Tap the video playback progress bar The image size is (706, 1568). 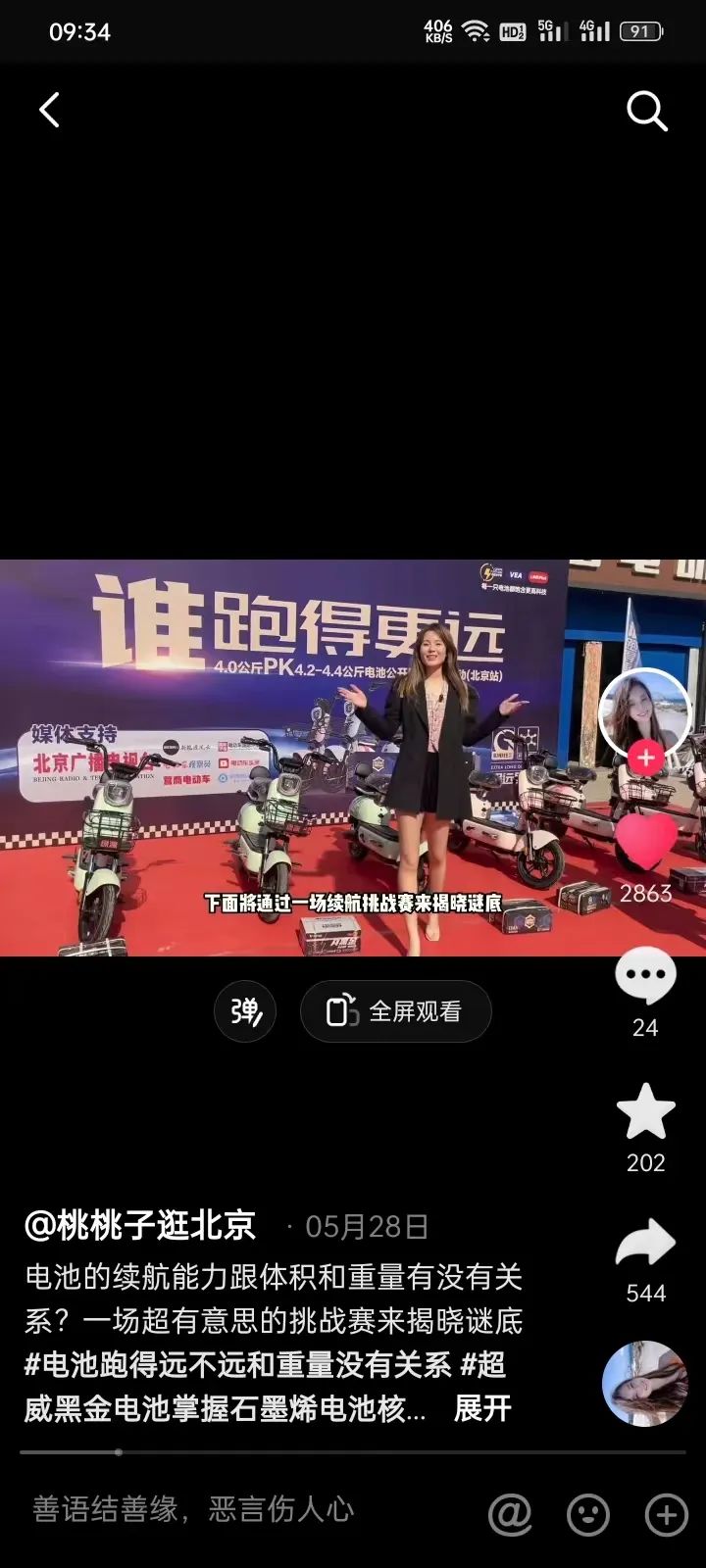coord(353,1452)
